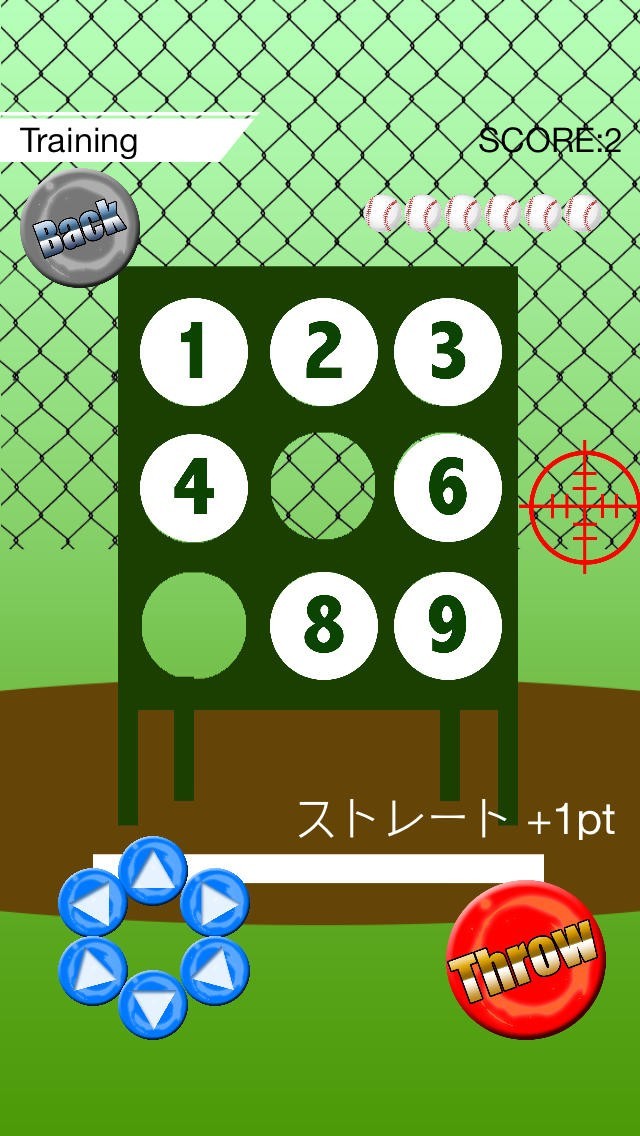Image resolution: width=640 pixels, height=1136 pixels.
Task: Tap the down arrow direction button
Action: [x=153, y=1004]
